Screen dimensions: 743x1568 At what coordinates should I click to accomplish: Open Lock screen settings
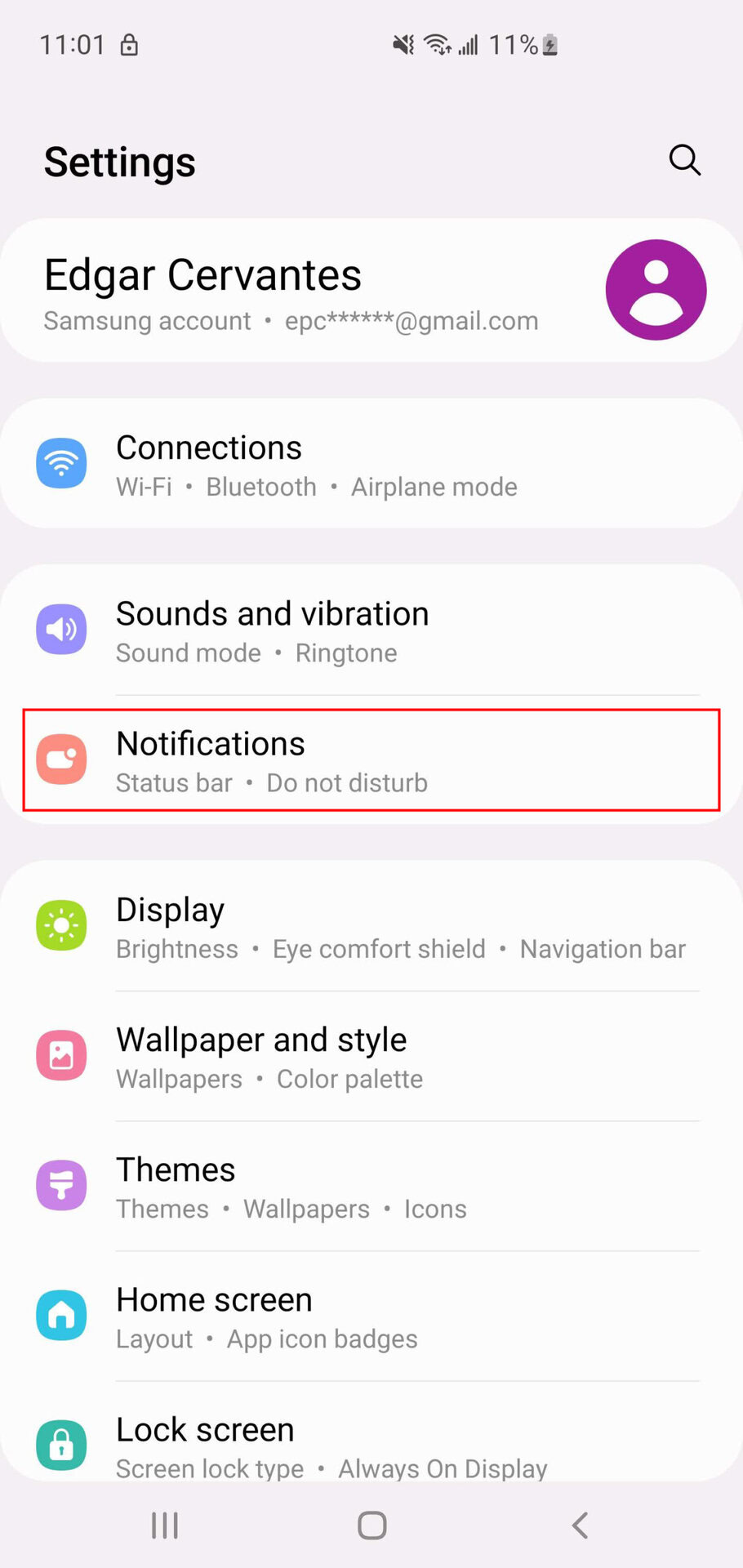click(x=371, y=1445)
